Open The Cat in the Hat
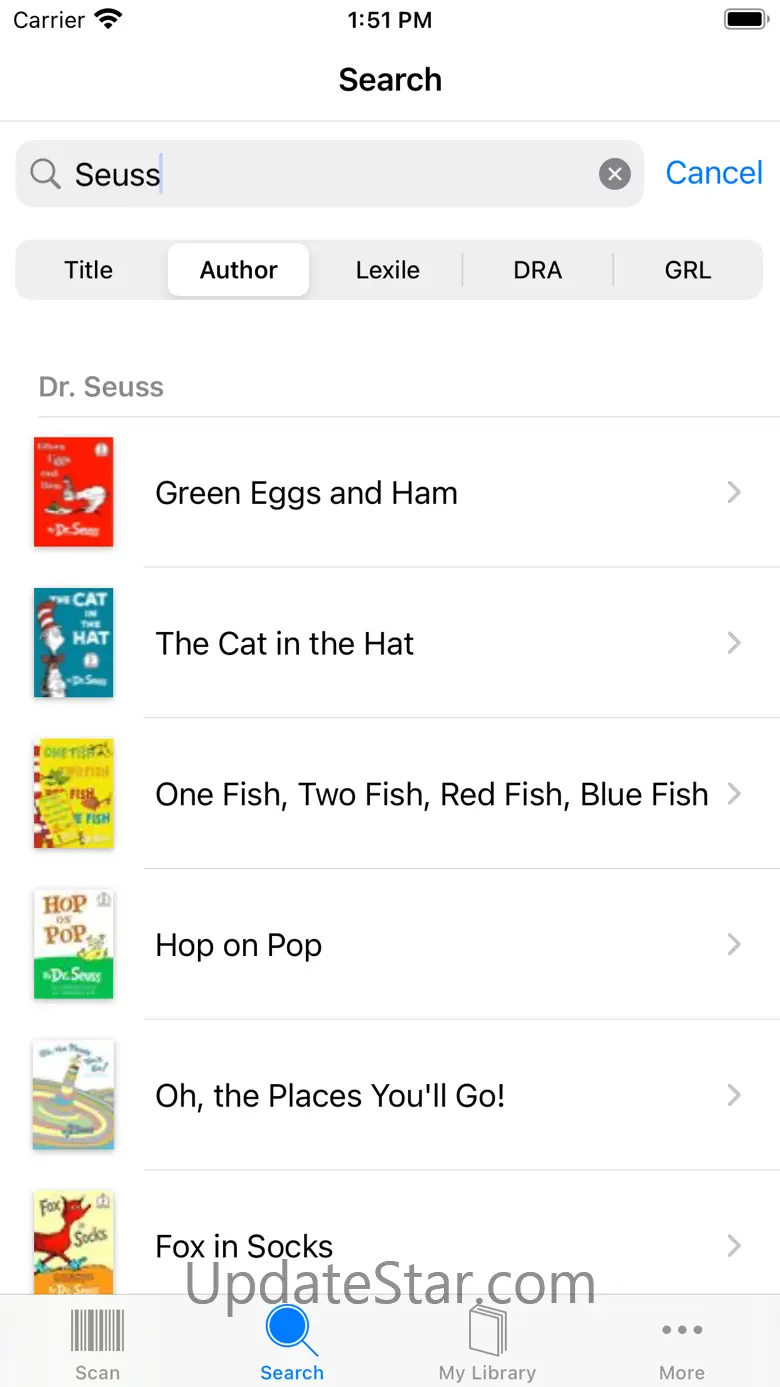Viewport: 780px width, 1387px height. tap(390, 643)
